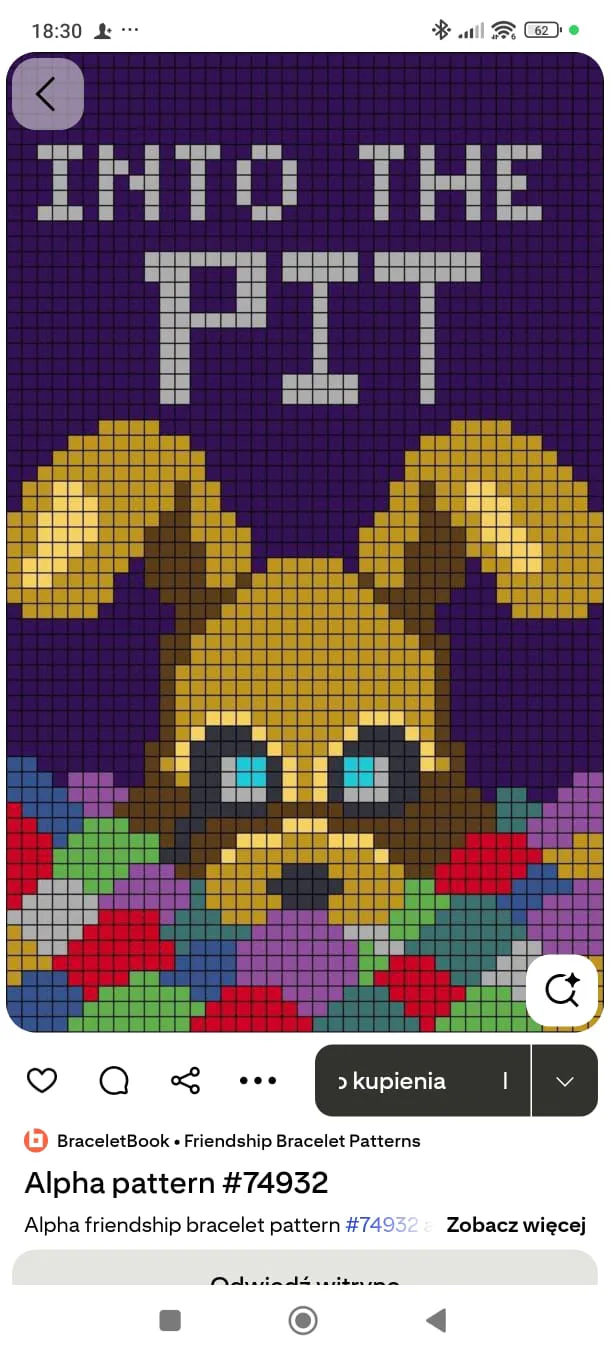The width and height of the screenshot is (610, 1356).
Task: Like this pin with the heart icon
Action: coord(41,1080)
